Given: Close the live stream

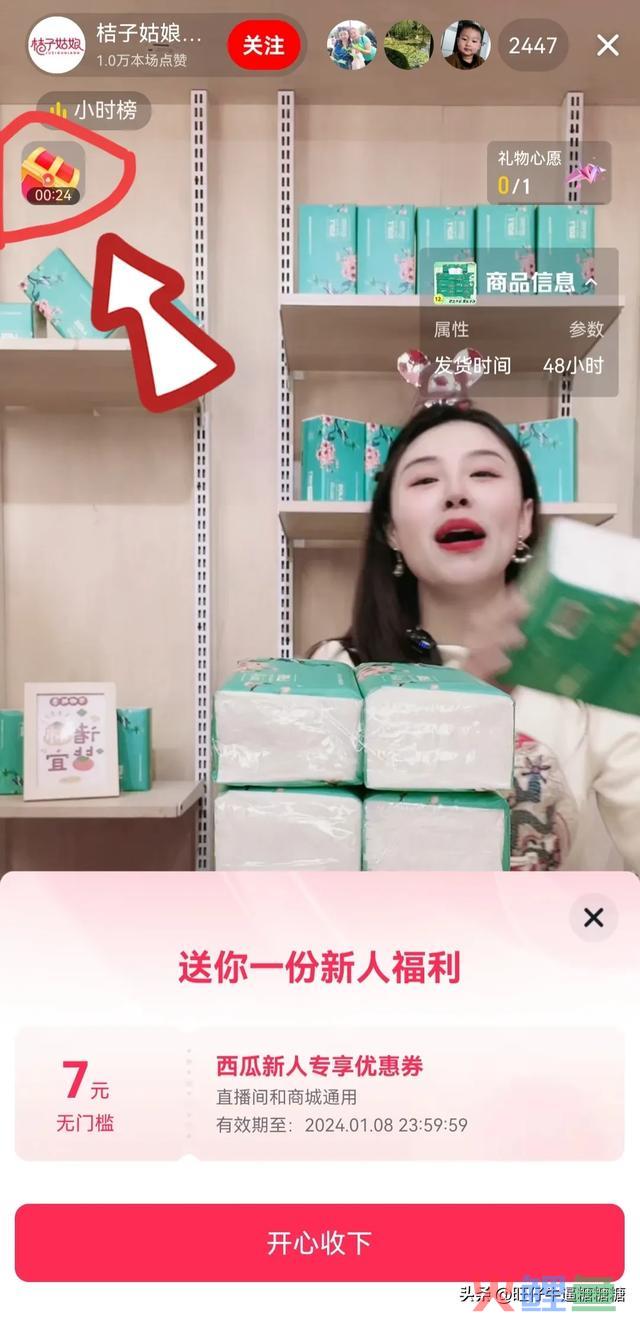Looking at the screenshot, I should point(607,45).
